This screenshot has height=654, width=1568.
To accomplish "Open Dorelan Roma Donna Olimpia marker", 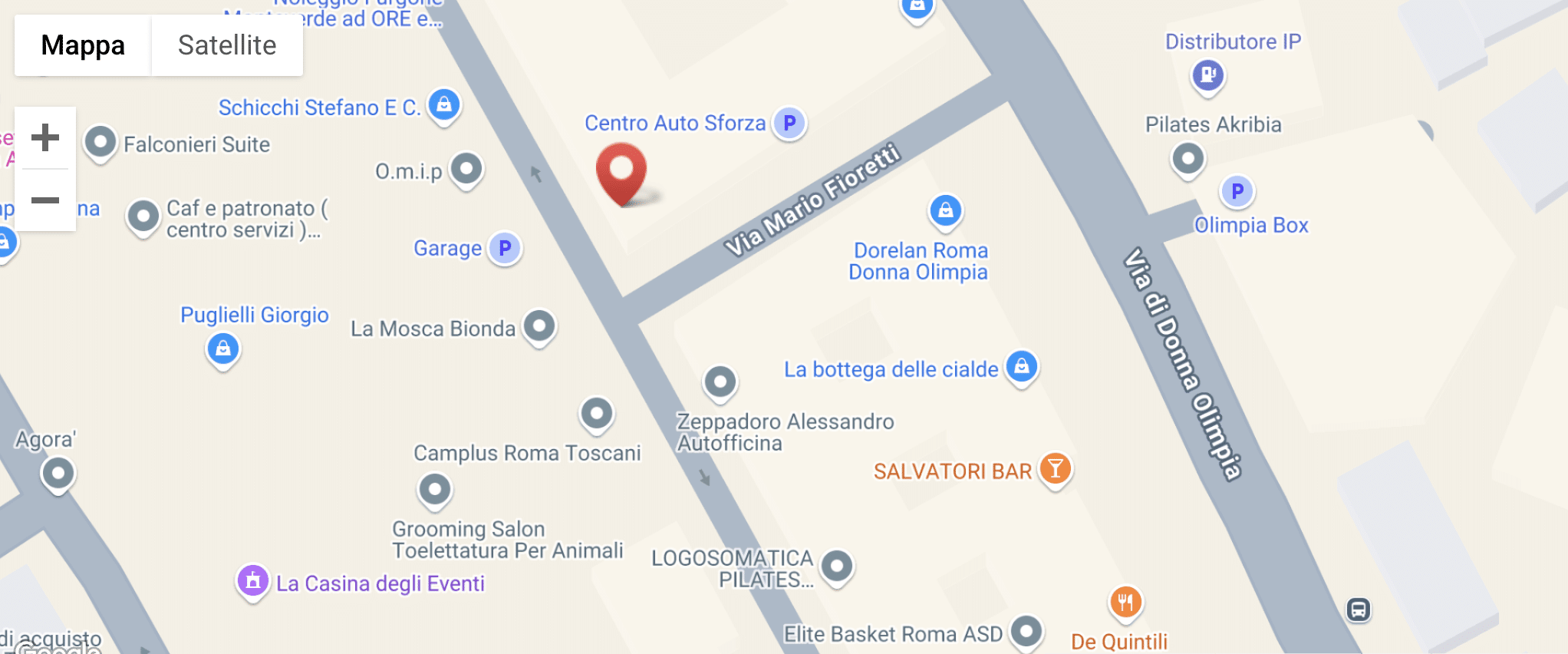I will tap(945, 210).
